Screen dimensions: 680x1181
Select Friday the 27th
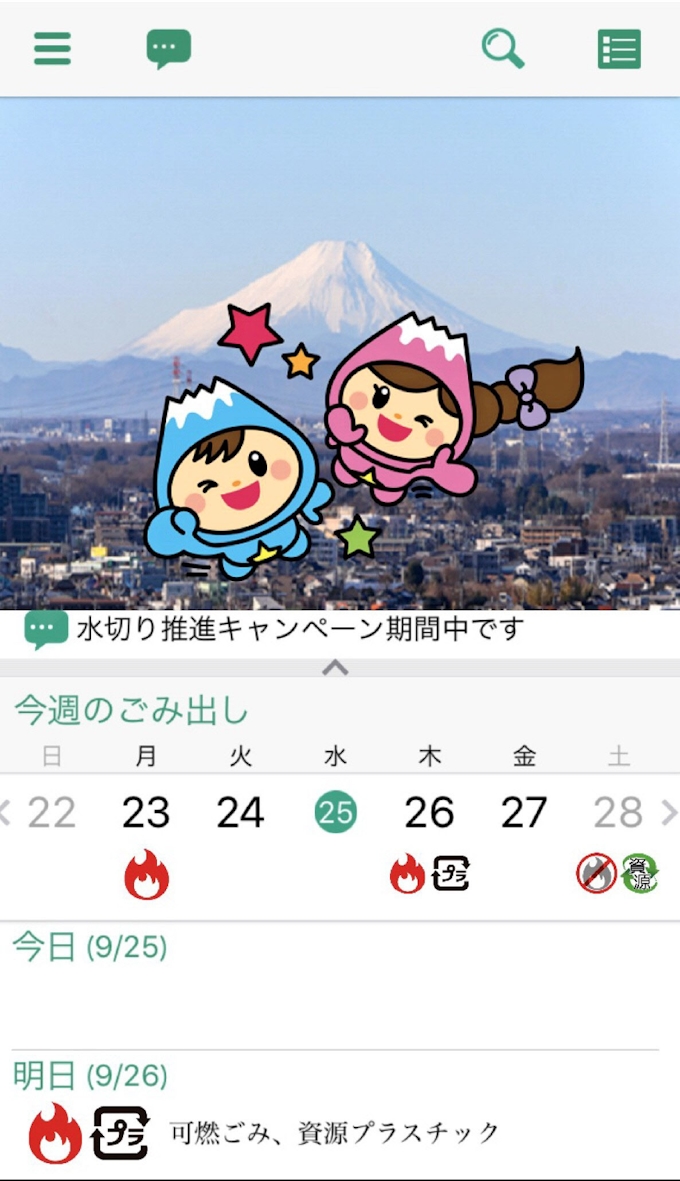pos(524,813)
